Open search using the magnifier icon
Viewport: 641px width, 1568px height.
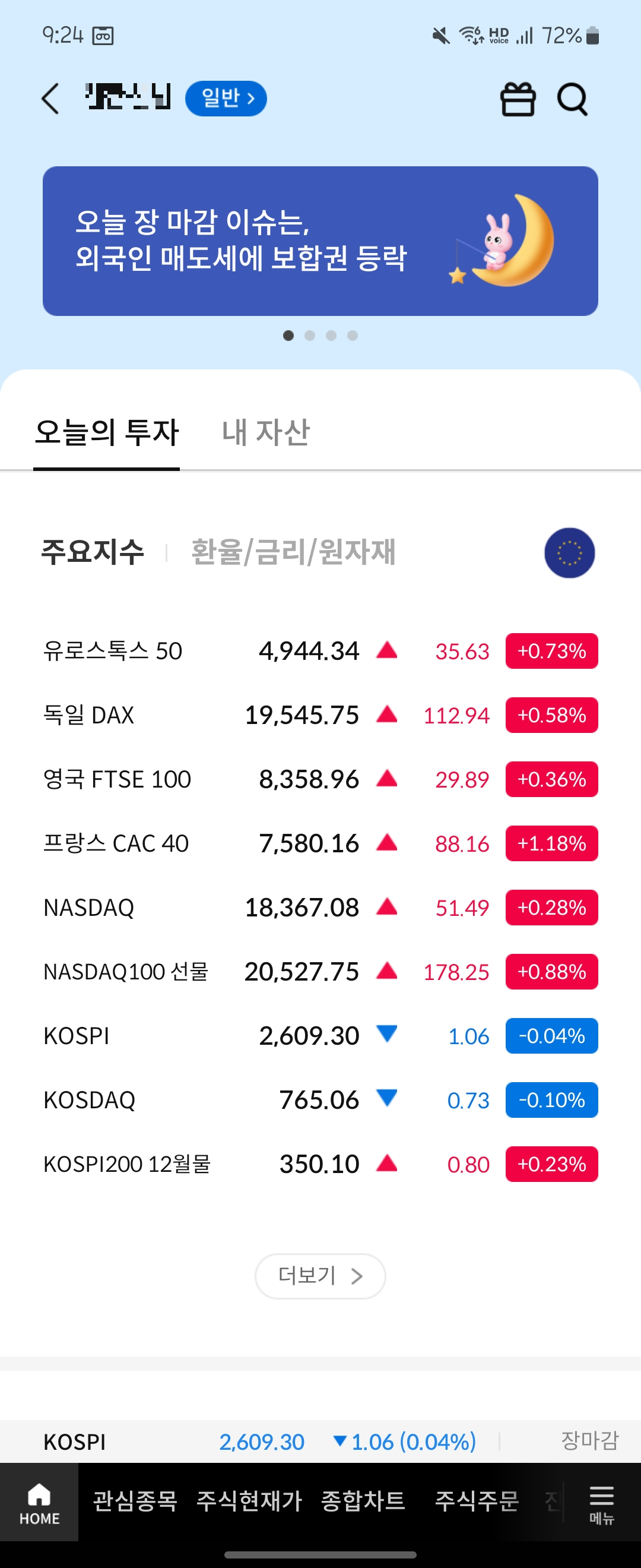click(572, 98)
